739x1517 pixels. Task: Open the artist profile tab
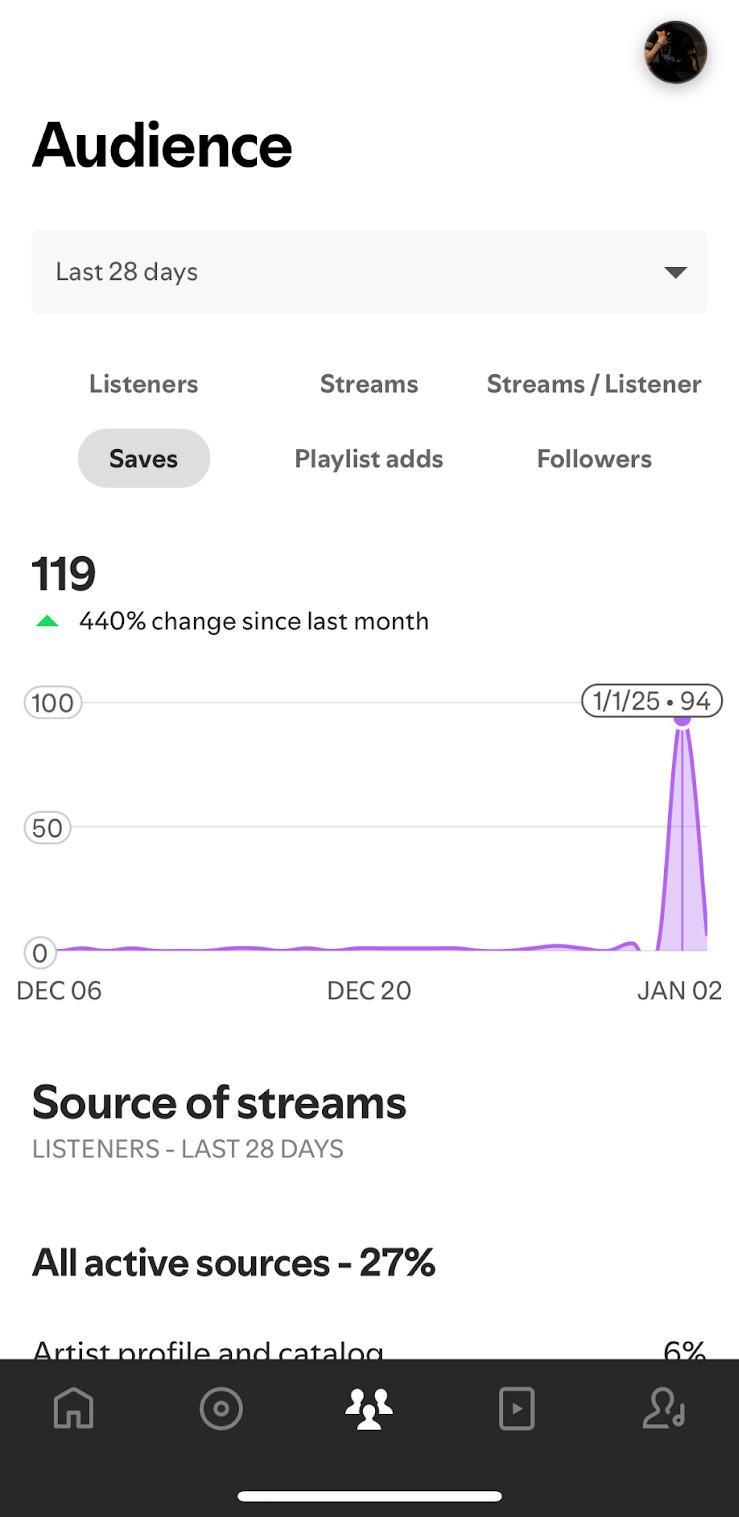[664, 1409]
